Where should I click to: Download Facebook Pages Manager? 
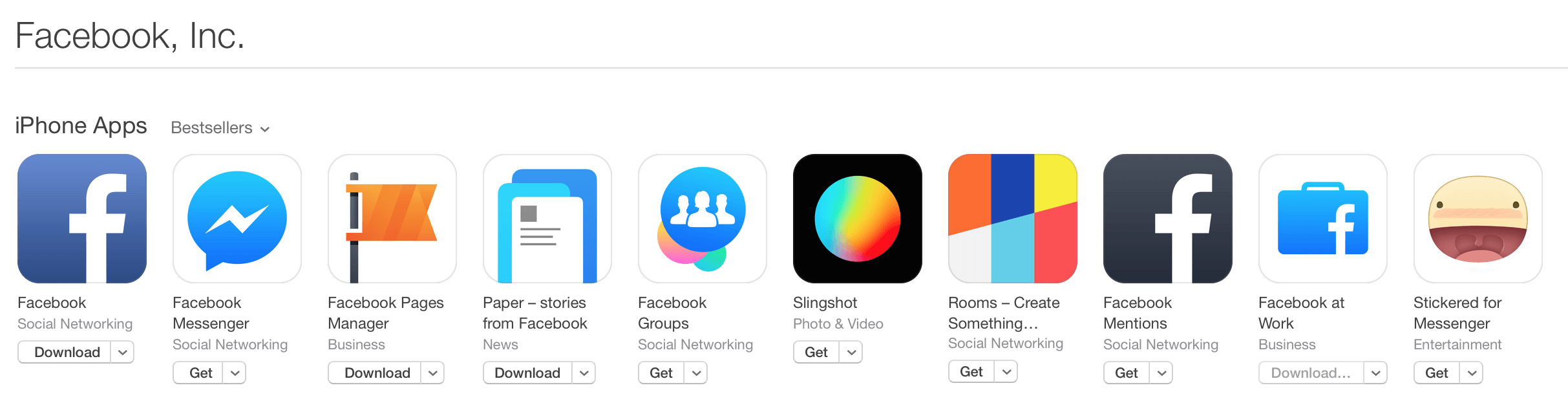click(x=376, y=373)
